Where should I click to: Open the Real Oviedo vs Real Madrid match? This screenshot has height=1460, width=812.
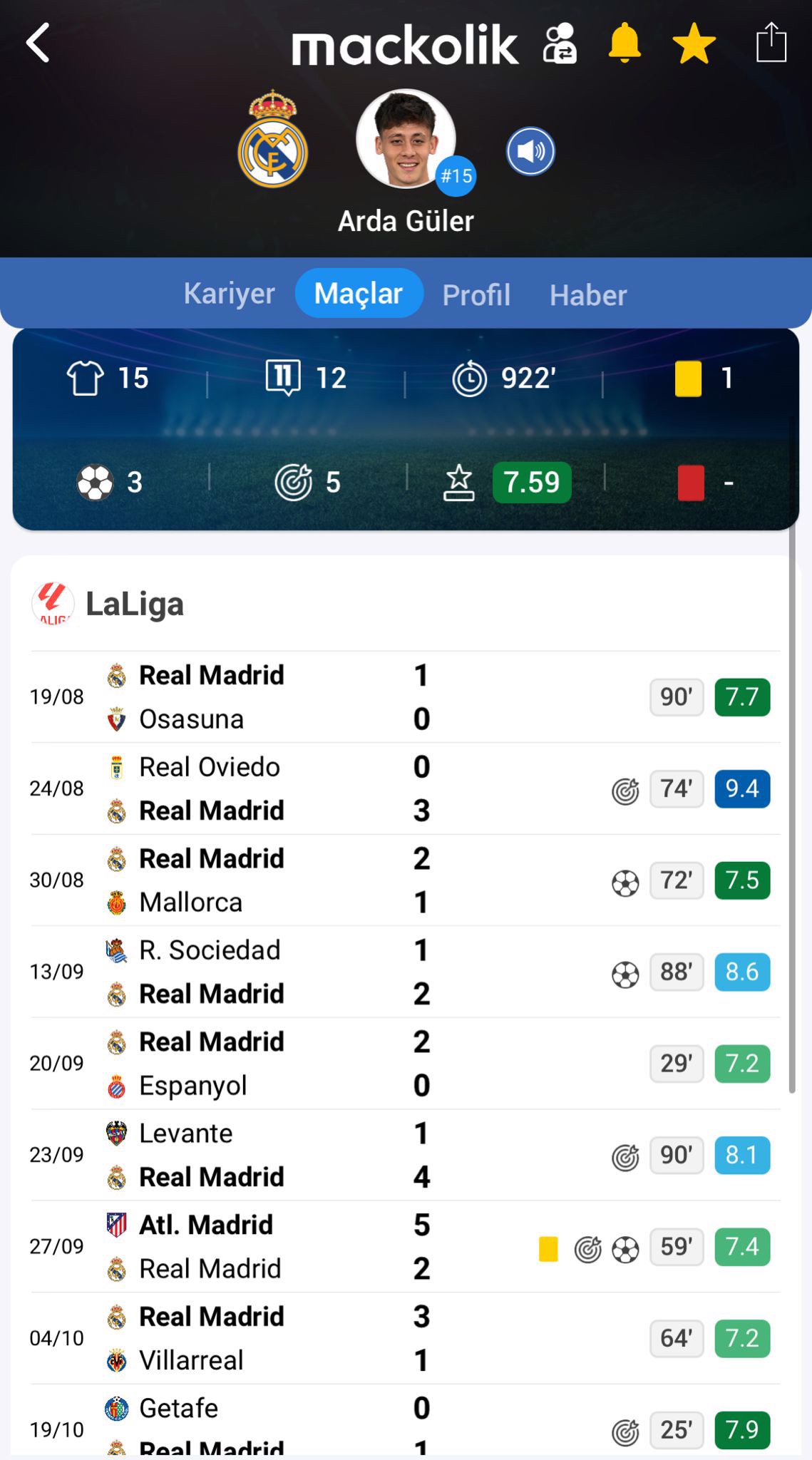[285, 788]
